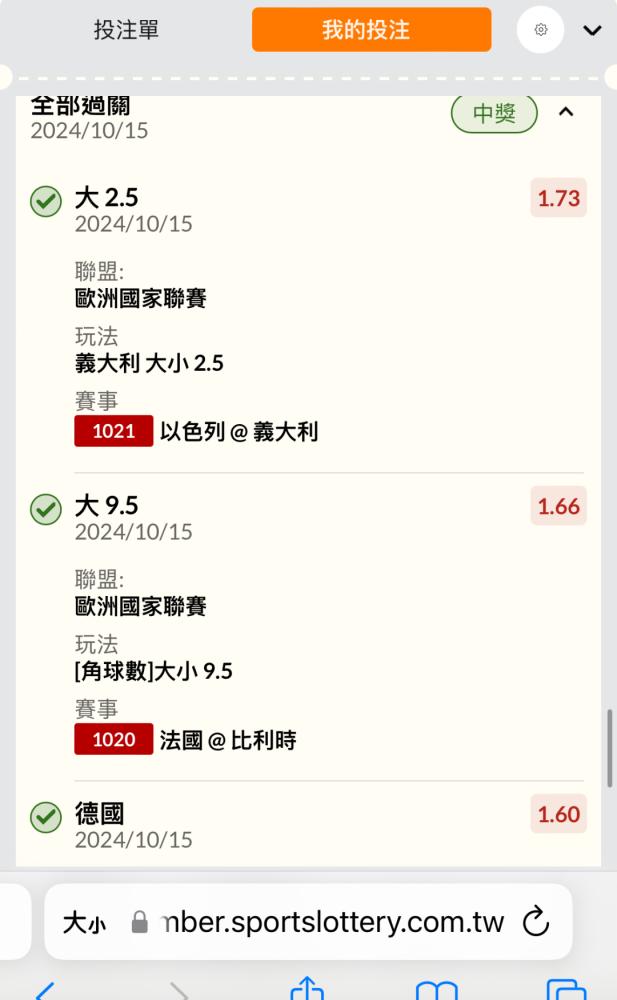This screenshot has width=617, height=1000.
Task: Show open browser tabs
Action: pyautogui.click(x=566, y=989)
